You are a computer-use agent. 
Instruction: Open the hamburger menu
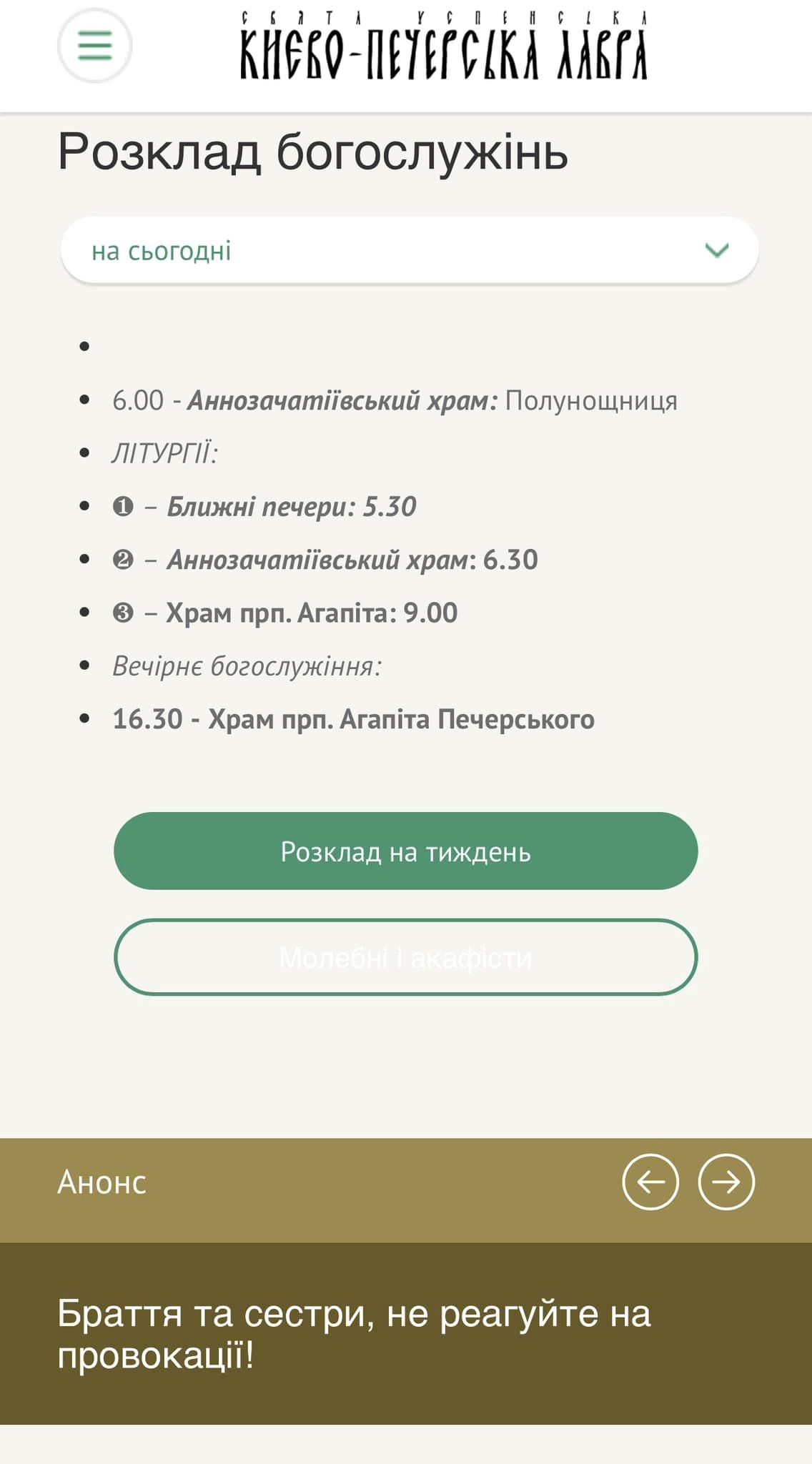[94, 46]
